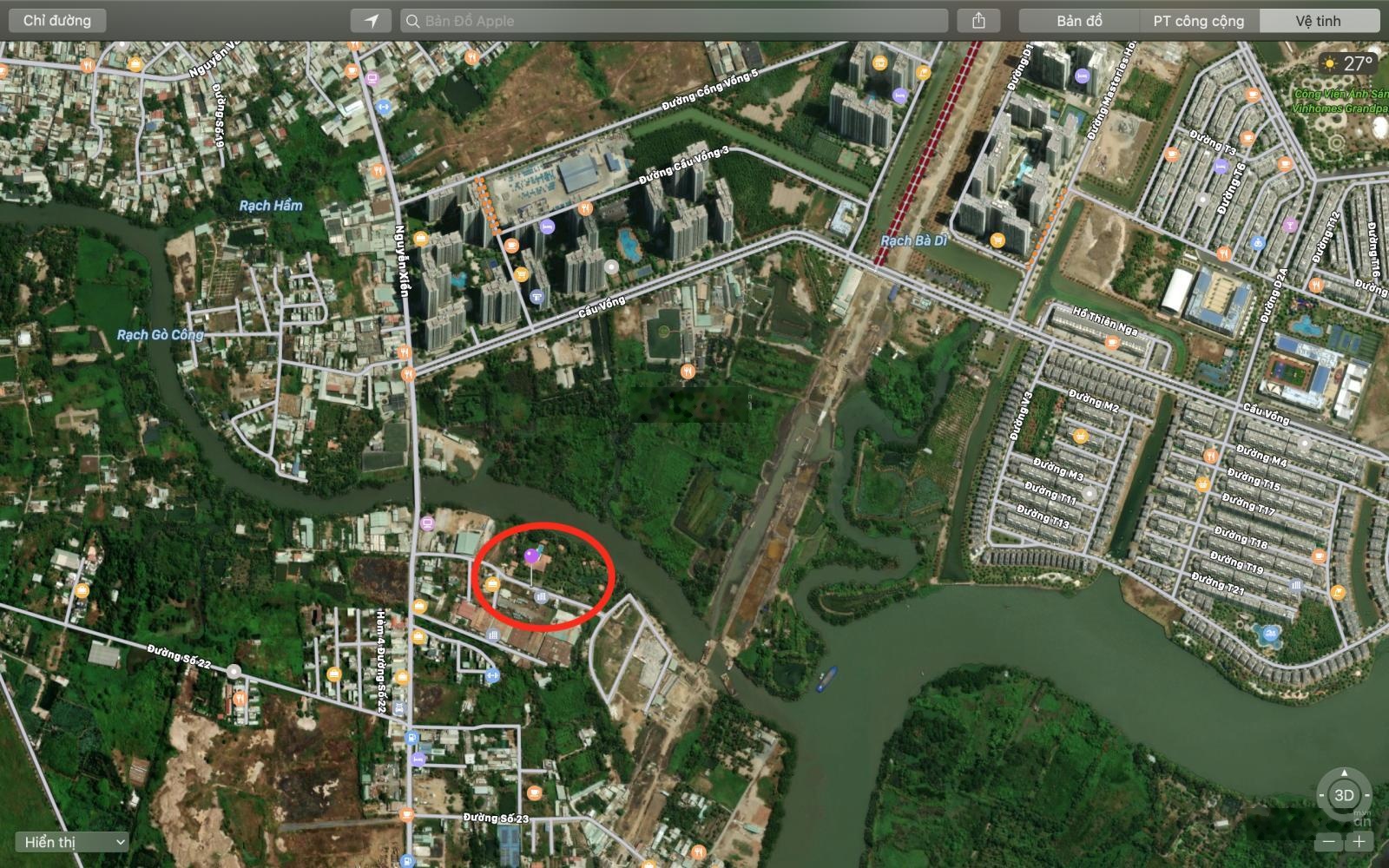Expand the Hiển thị dropdown
The height and width of the screenshot is (868, 1389).
(x=71, y=842)
